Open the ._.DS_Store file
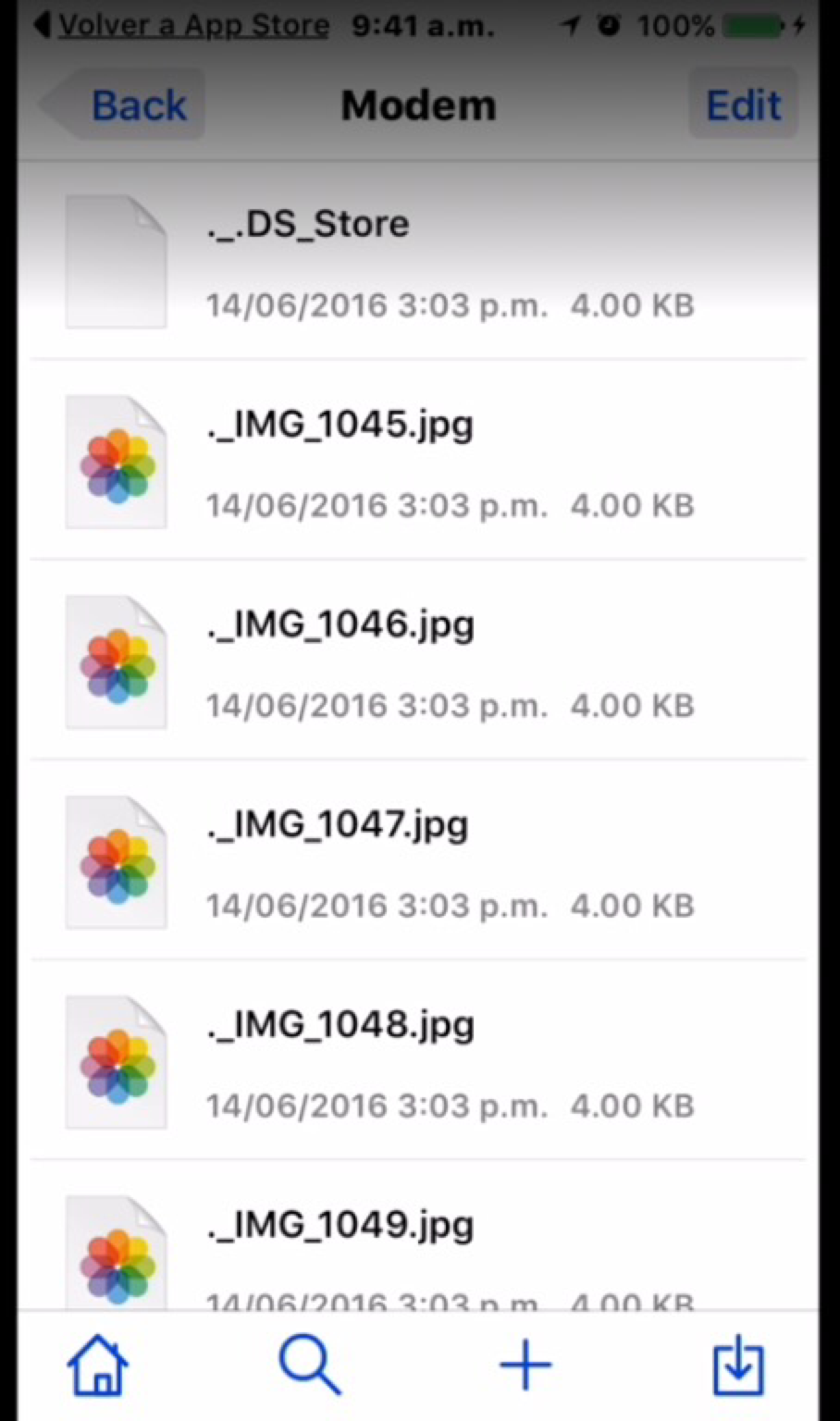 tap(416, 262)
